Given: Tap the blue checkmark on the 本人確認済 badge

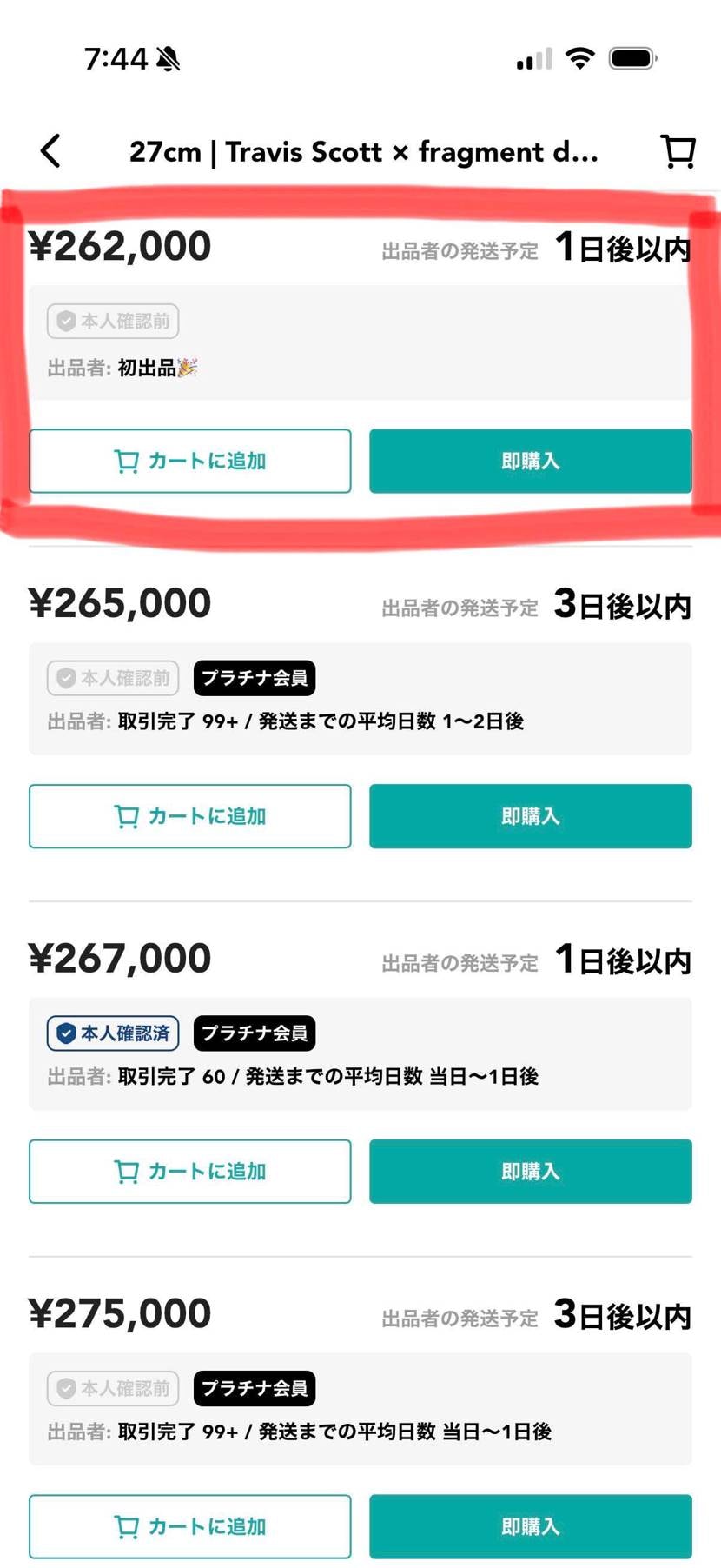Looking at the screenshot, I should pyautogui.click(x=64, y=1033).
